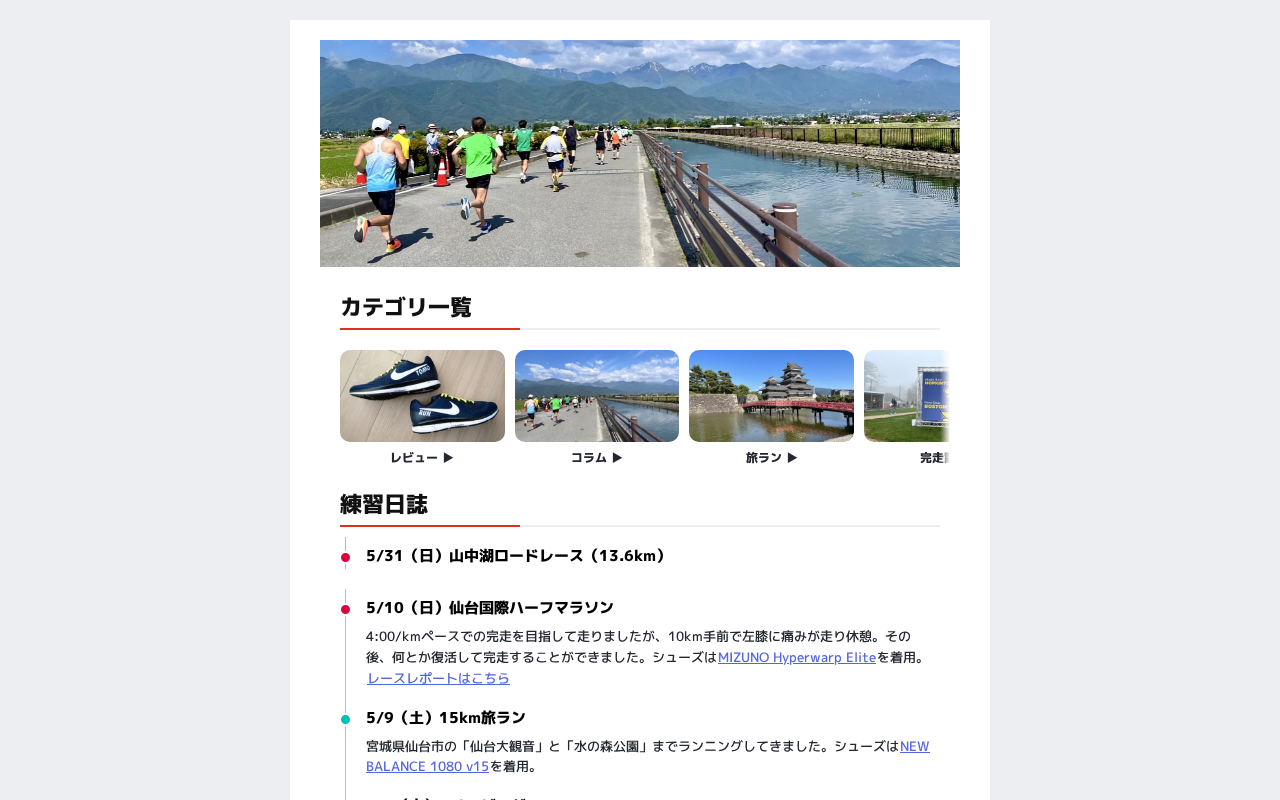Open the コラム category card
The width and height of the screenshot is (1280, 800).
coord(597,408)
